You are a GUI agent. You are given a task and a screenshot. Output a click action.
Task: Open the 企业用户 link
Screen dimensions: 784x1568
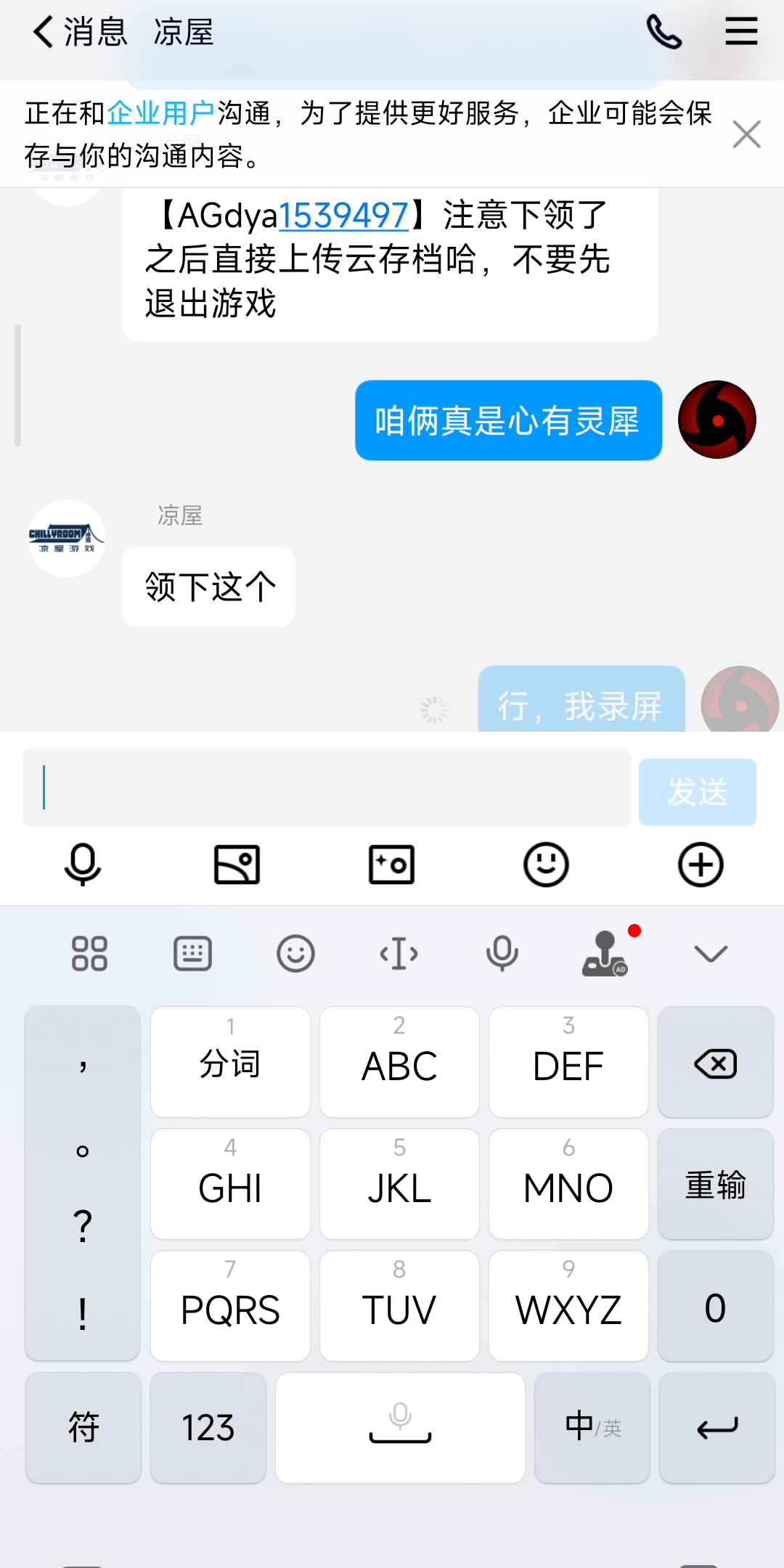pos(160,113)
